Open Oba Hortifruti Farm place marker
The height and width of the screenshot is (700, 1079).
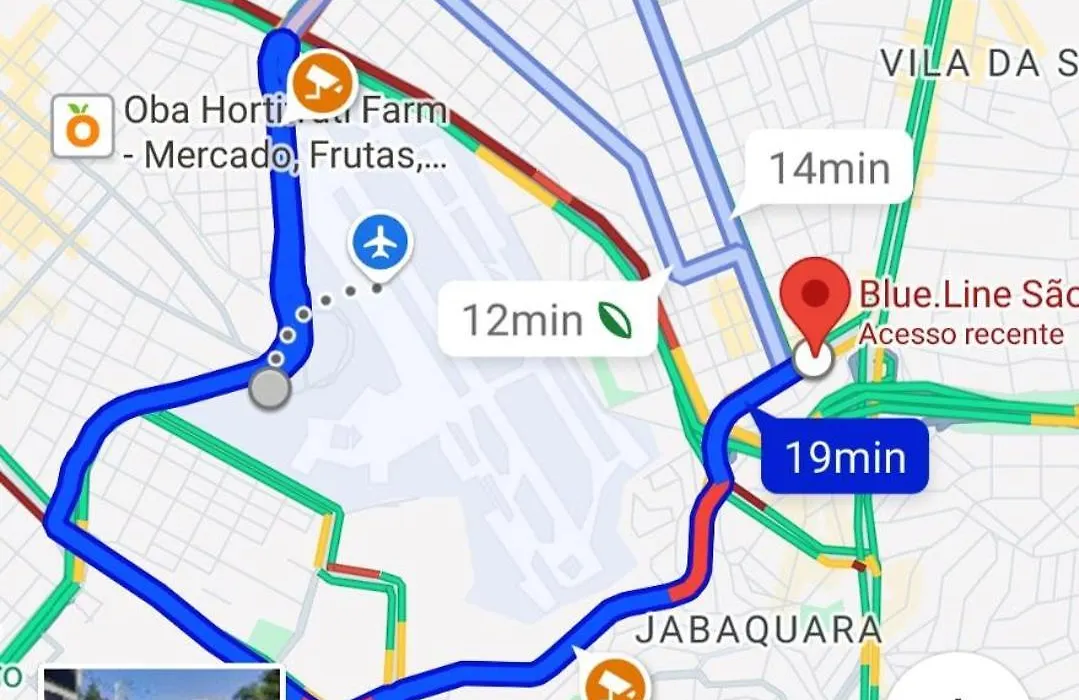tap(82, 128)
